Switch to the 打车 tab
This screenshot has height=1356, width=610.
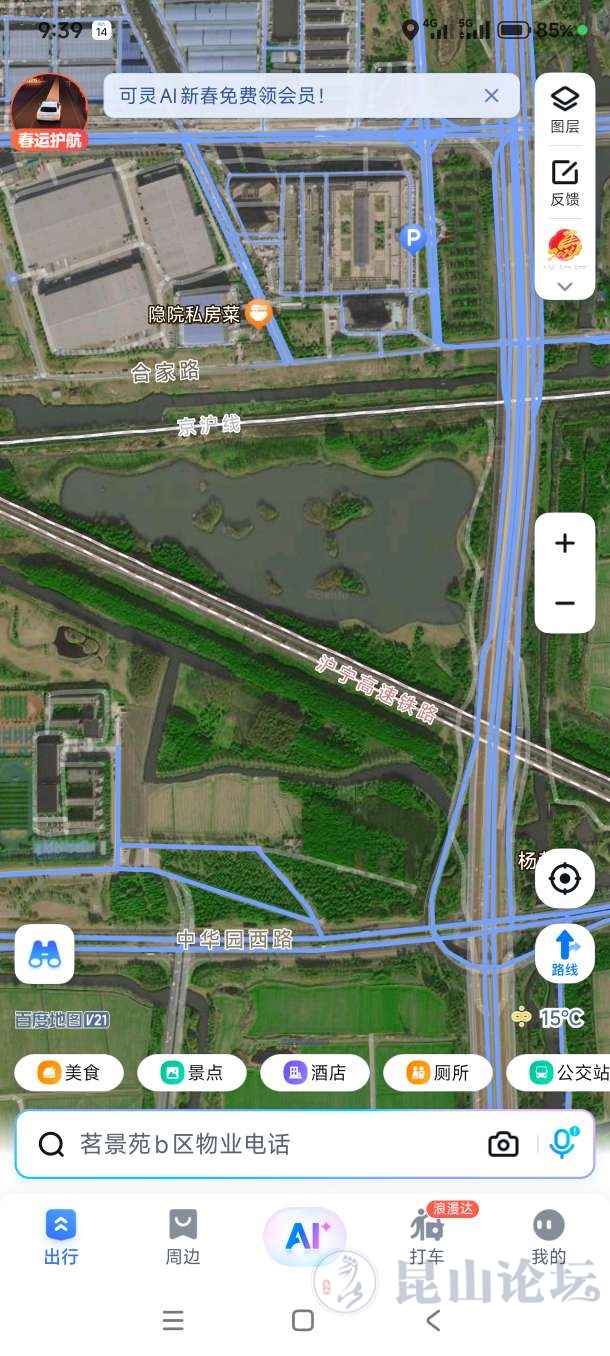[427, 1237]
